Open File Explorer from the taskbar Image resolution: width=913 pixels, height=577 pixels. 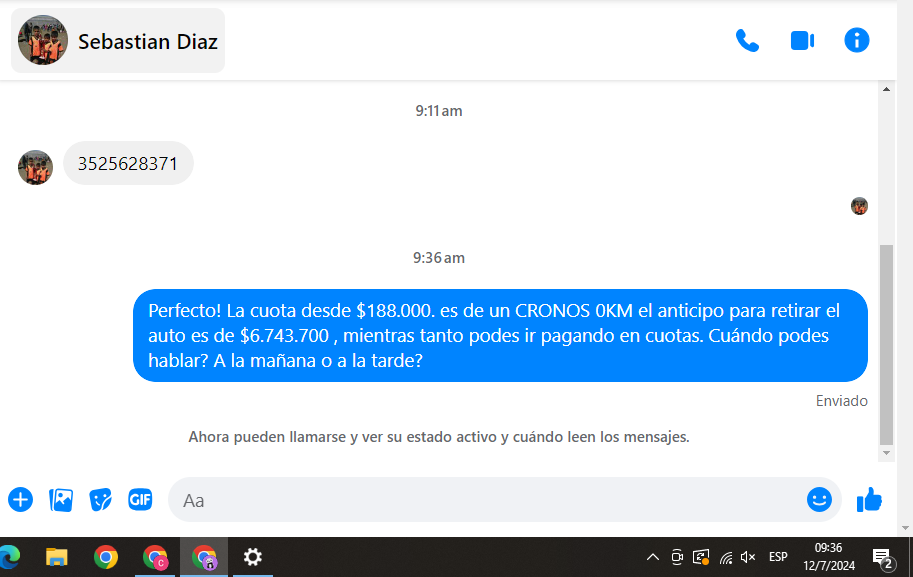(x=56, y=557)
